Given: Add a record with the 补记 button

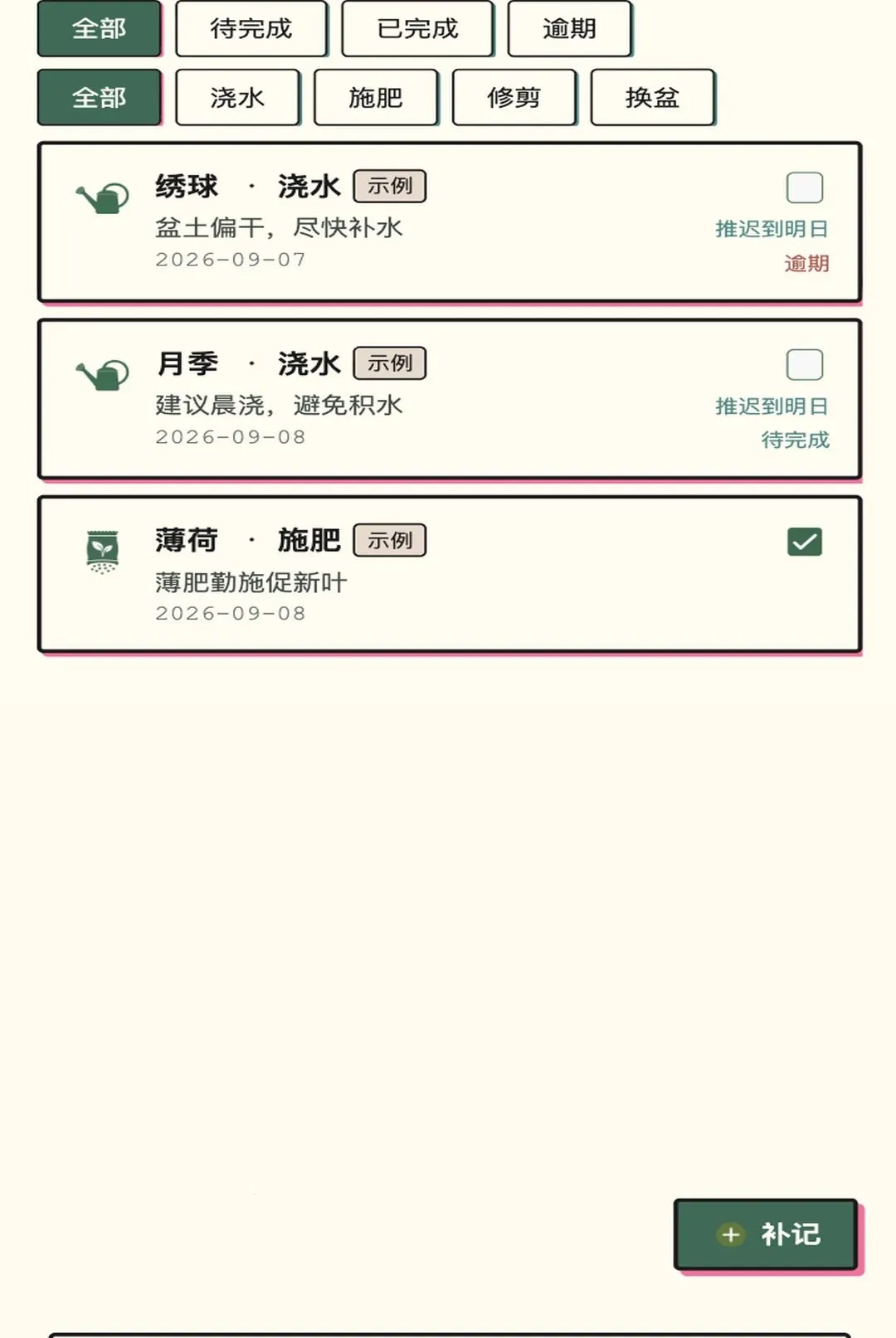Looking at the screenshot, I should [765, 1234].
